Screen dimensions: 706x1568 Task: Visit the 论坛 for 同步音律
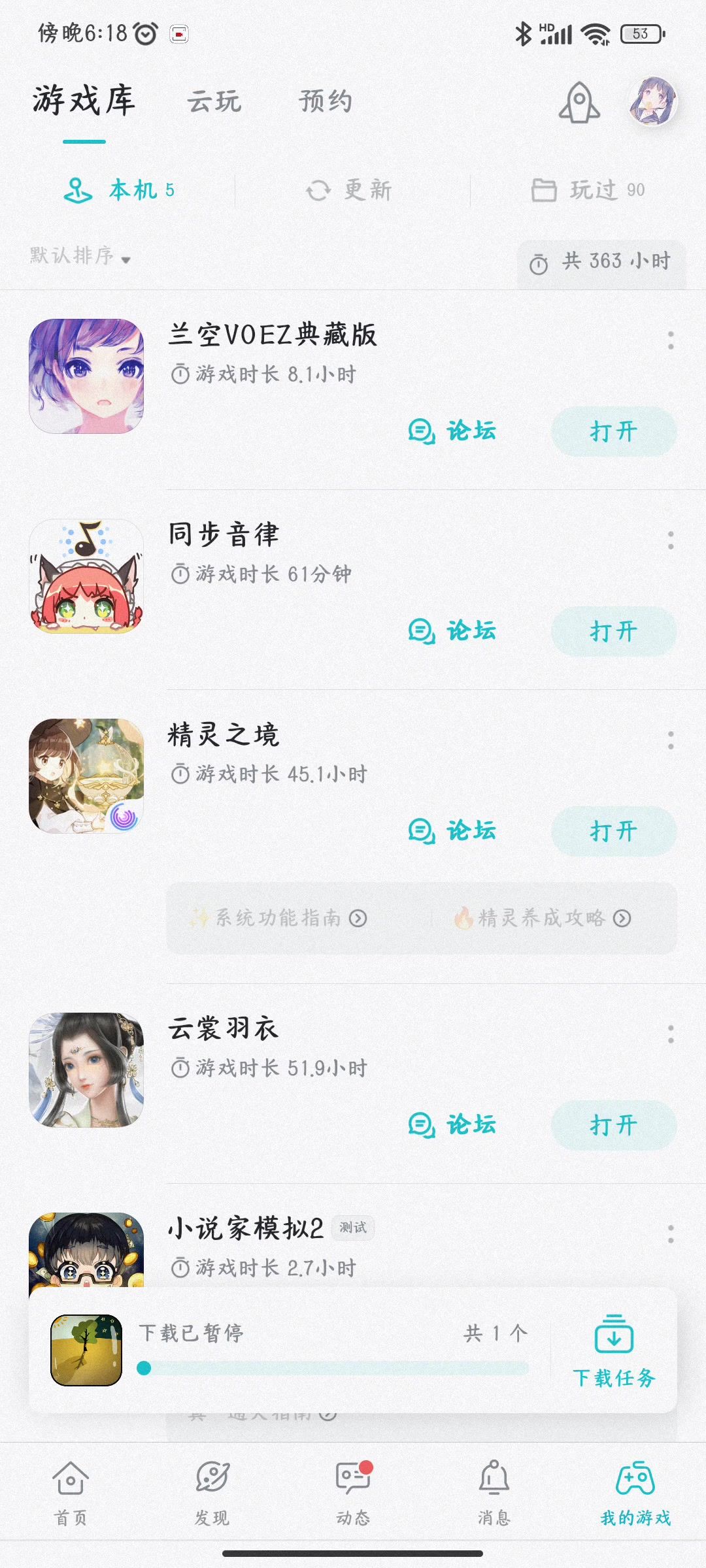pos(452,631)
